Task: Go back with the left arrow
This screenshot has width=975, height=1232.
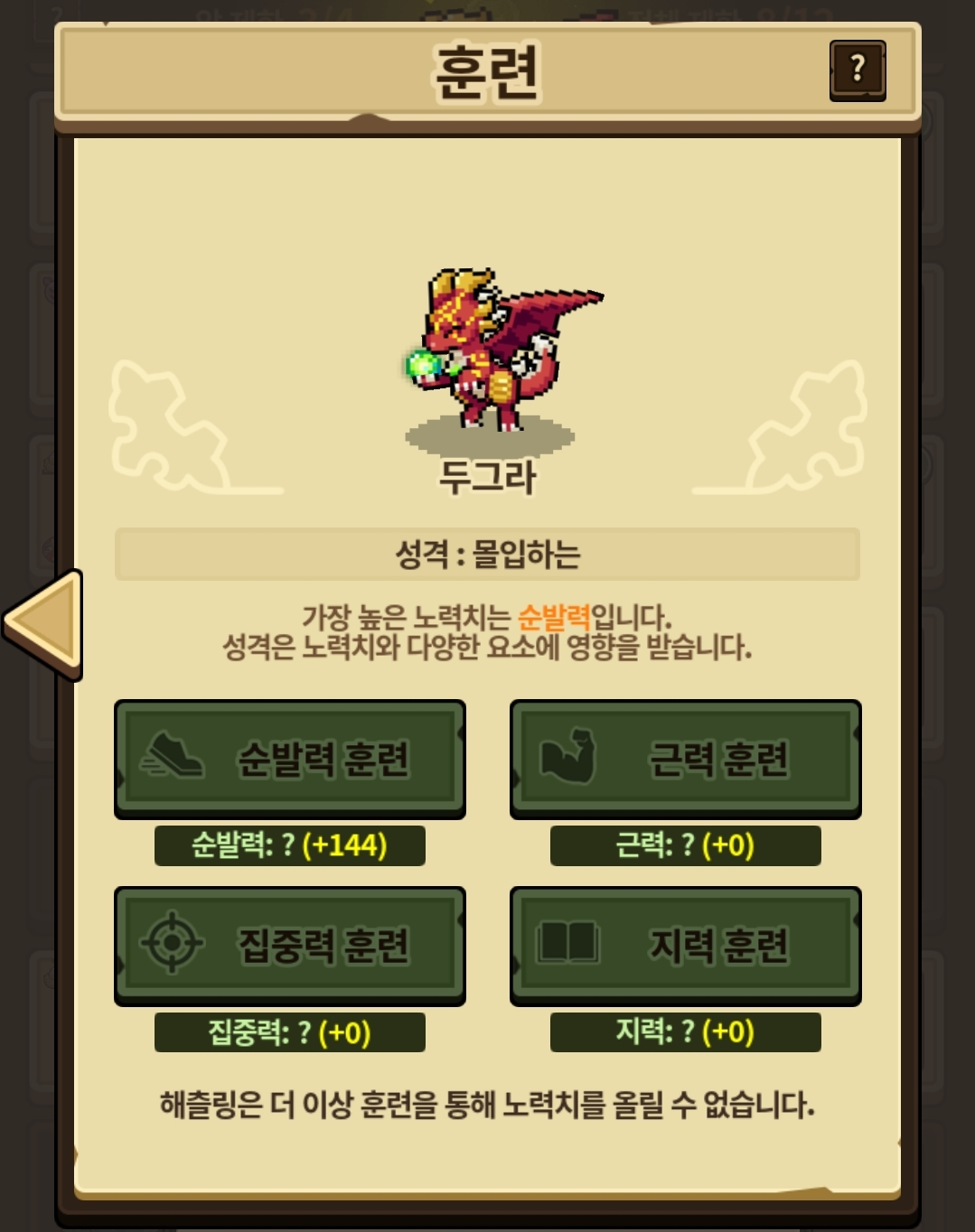Action: point(43,624)
